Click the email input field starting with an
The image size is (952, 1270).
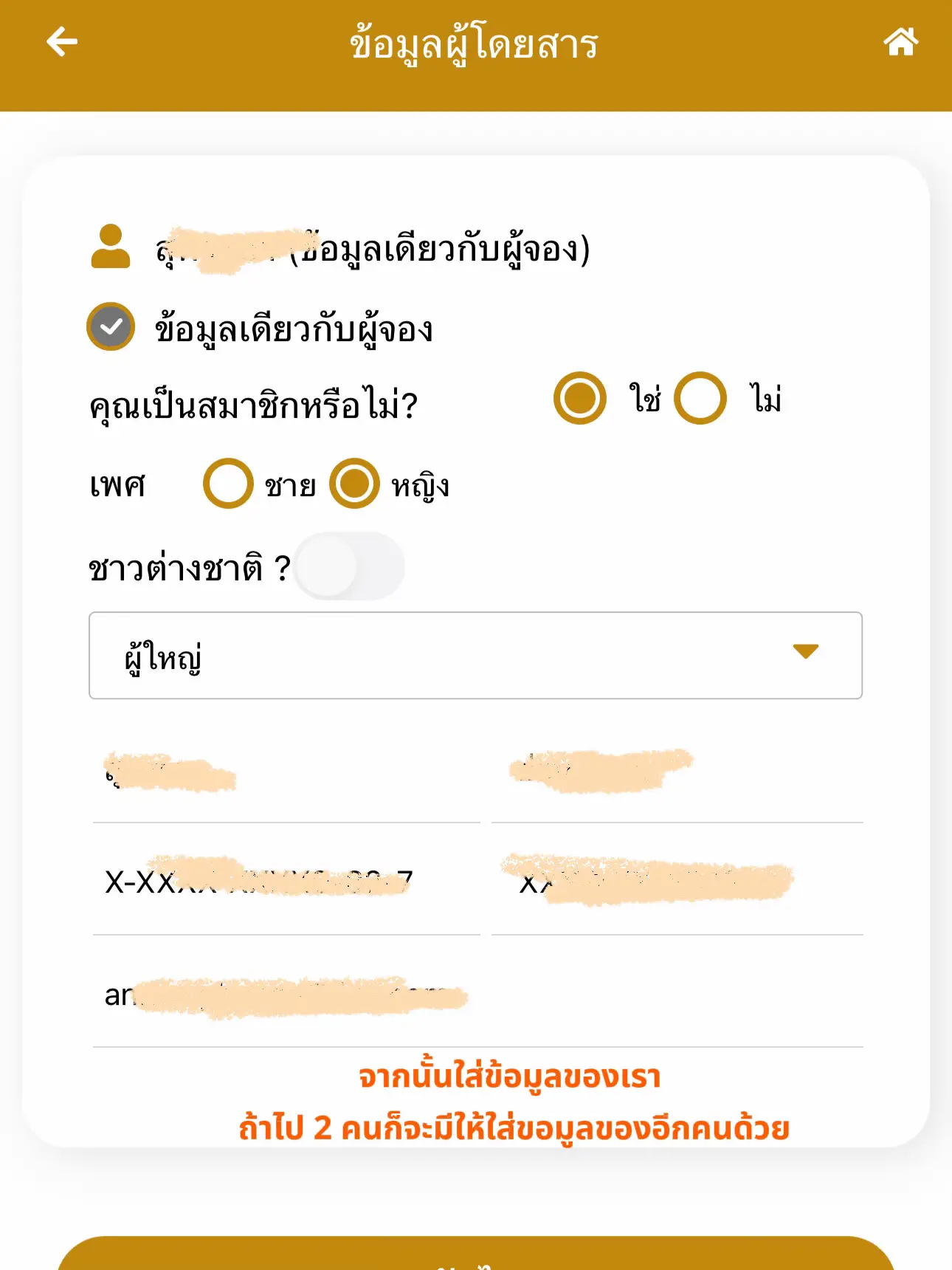point(295,995)
